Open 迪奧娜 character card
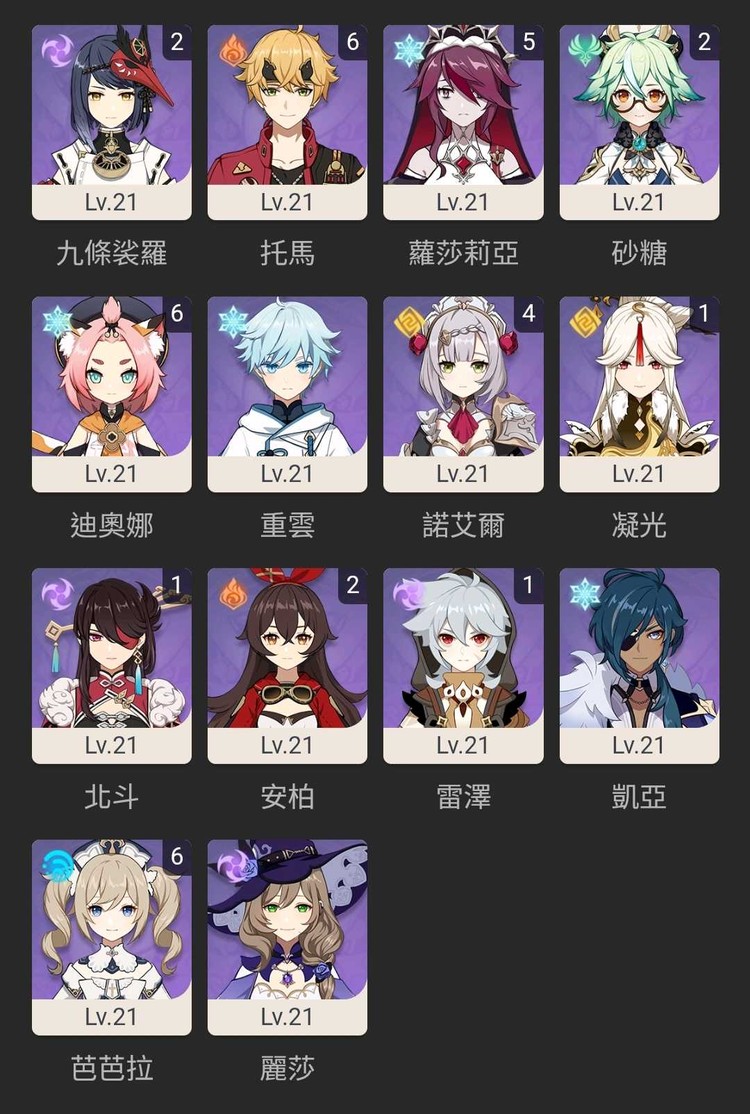This screenshot has width=750, height=1114. point(111,394)
